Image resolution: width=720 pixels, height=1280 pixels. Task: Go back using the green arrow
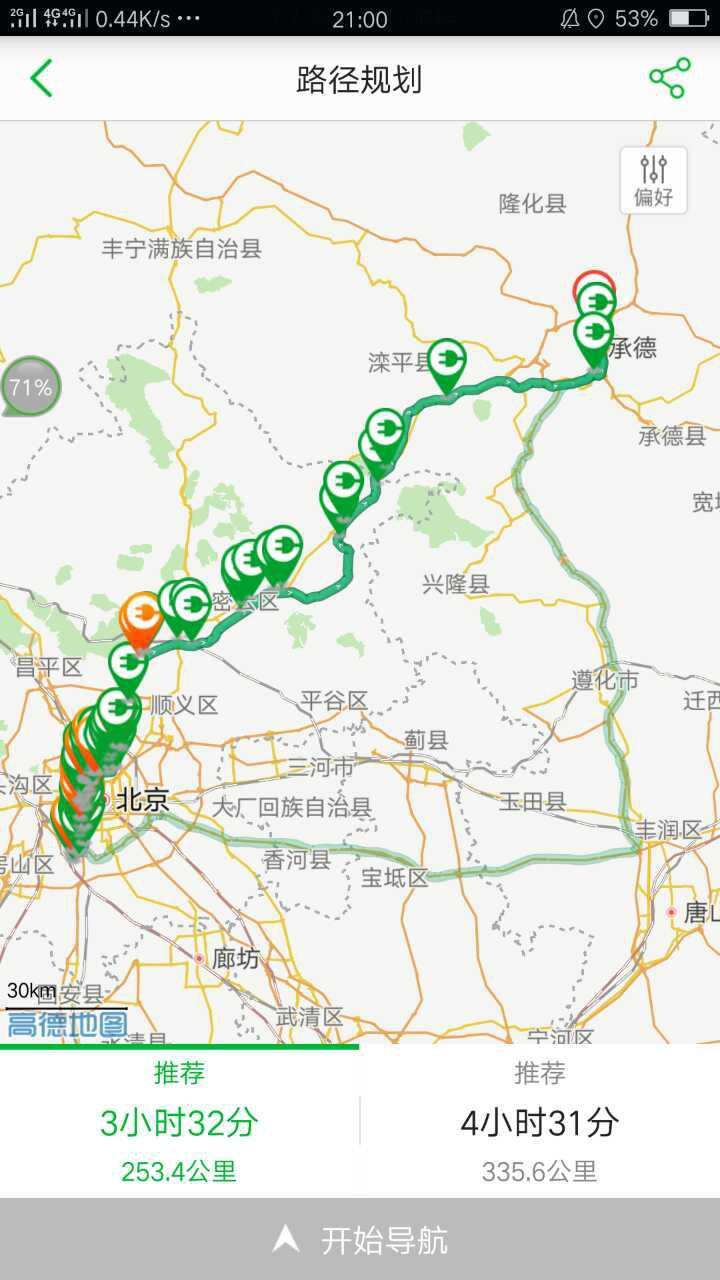pyautogui.click(x=41, y=78)
